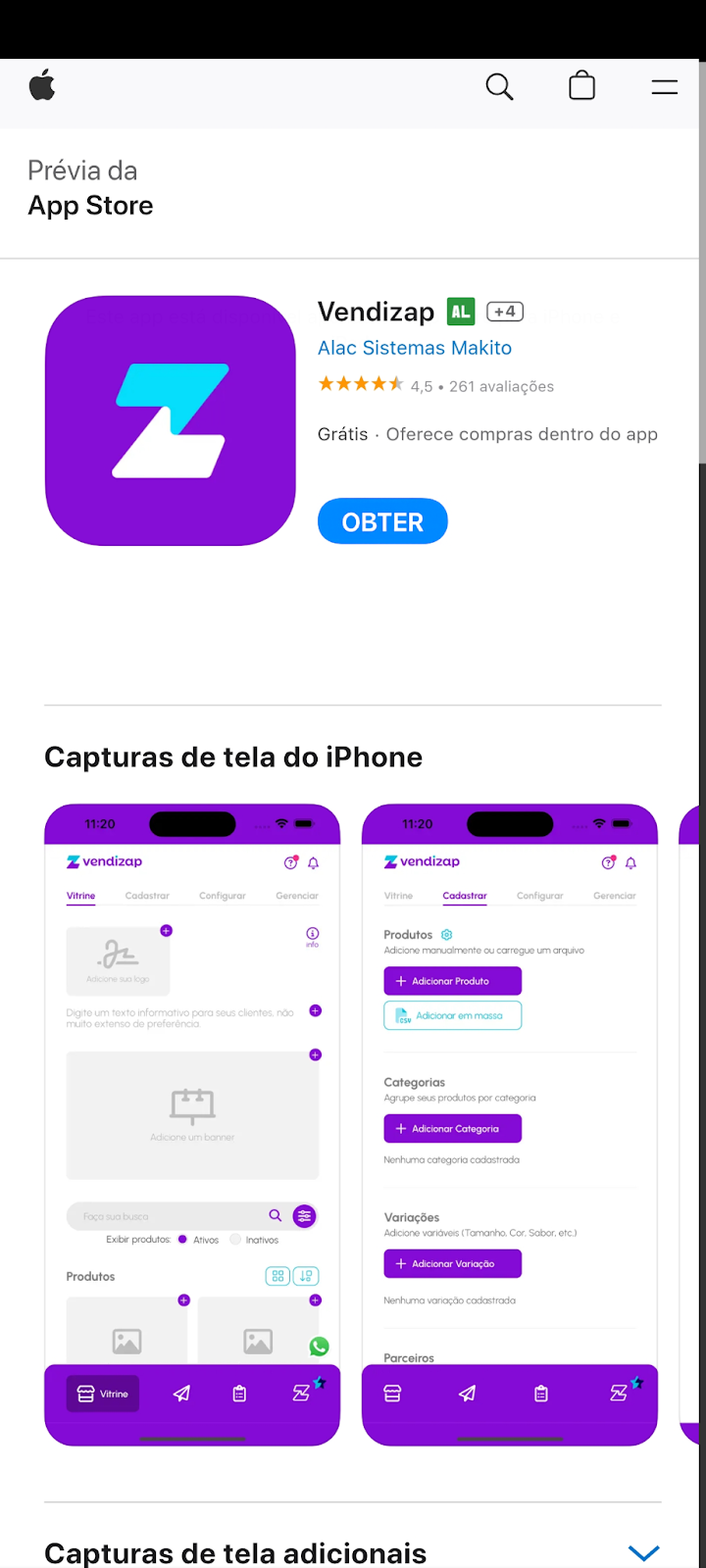706x1568 pixels.
Task: Open developer Alac Sistemas Makito link
Action: click(x=415, y=348)
